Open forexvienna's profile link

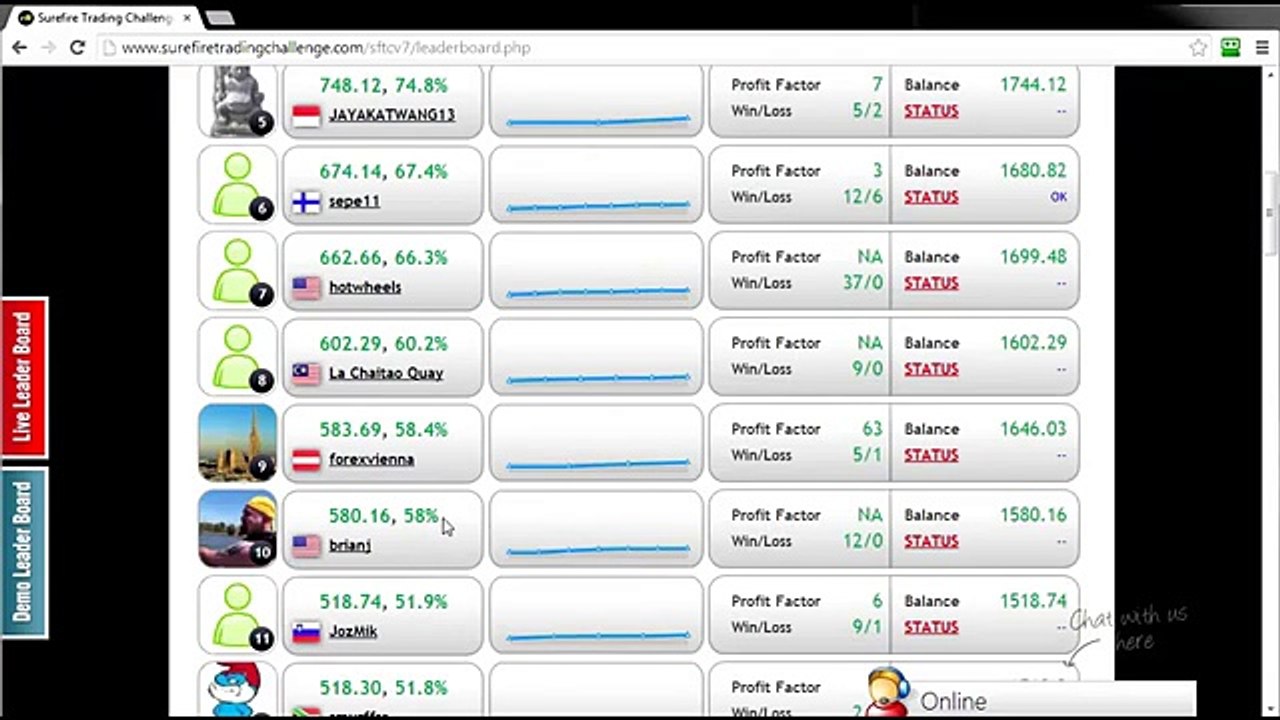tap(371, 459)
